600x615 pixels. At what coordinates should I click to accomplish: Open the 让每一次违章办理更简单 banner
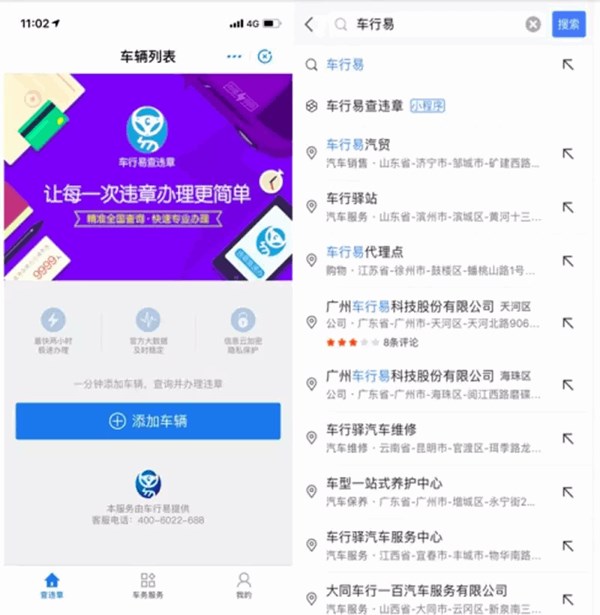point(147,177)
